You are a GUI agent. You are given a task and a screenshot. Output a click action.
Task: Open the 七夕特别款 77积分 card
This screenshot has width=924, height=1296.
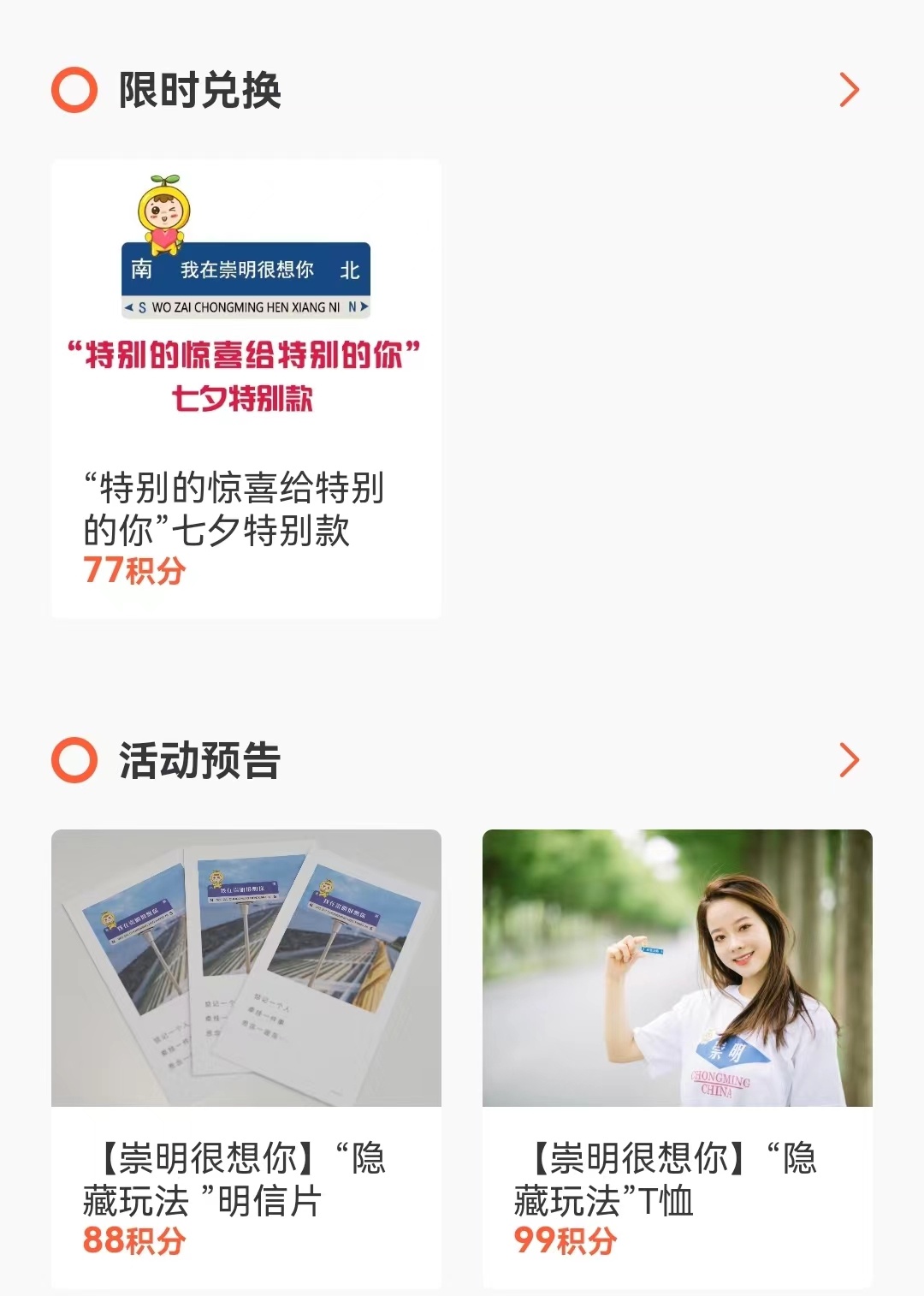point(246,389)
